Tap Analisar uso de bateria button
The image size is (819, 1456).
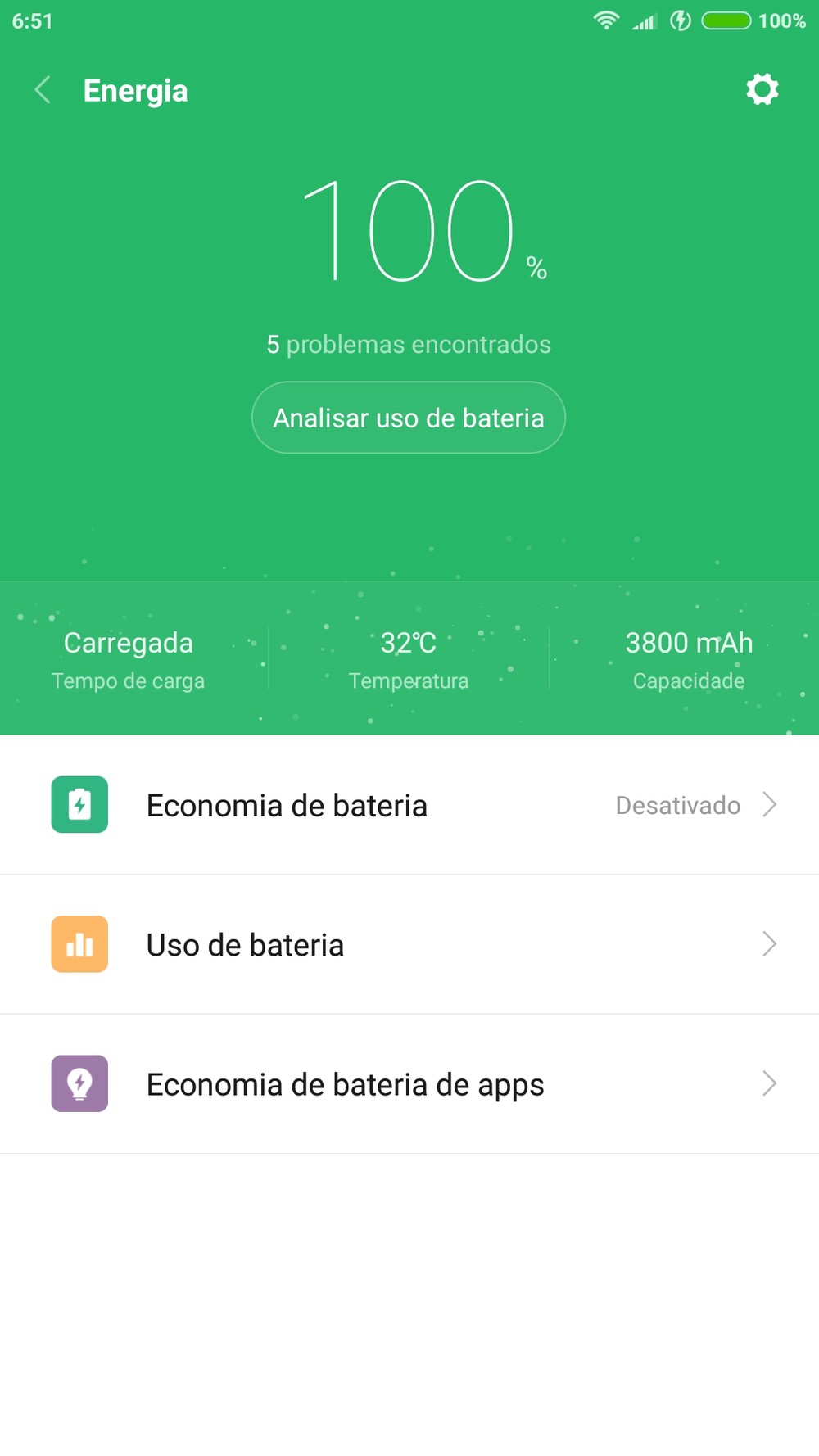point(408,418)
